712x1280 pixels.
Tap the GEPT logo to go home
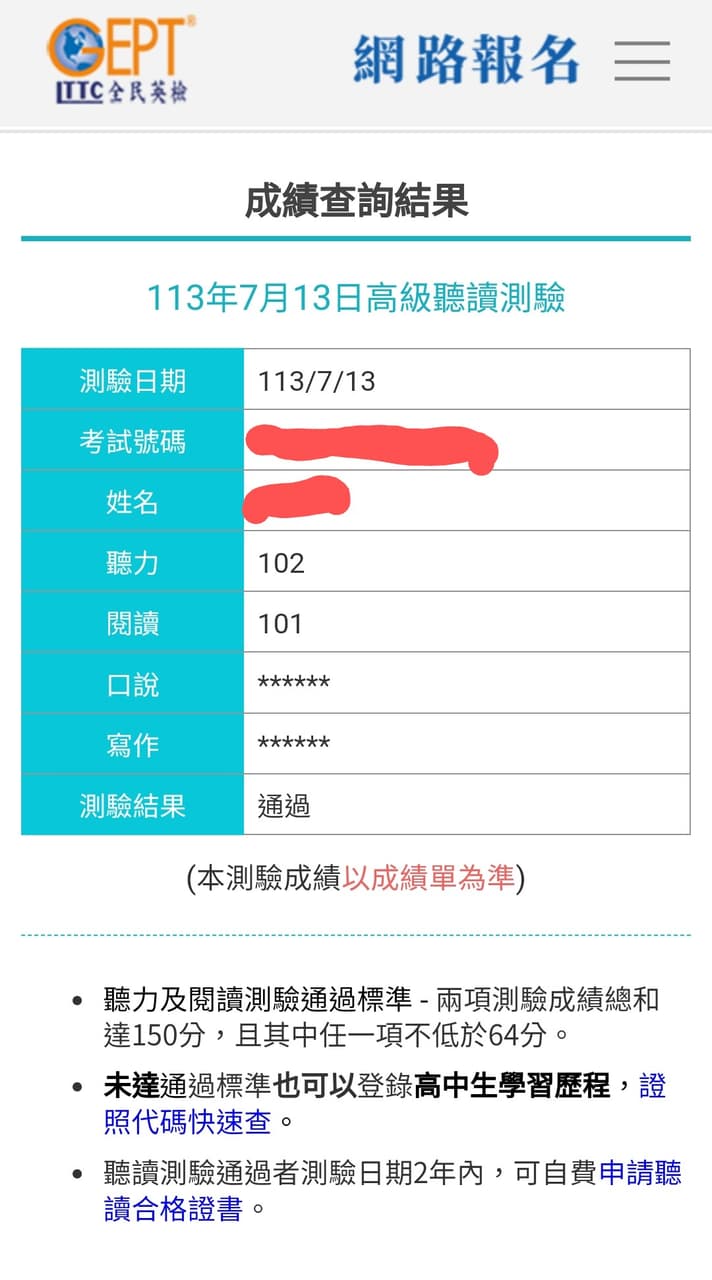coord(118,60)
